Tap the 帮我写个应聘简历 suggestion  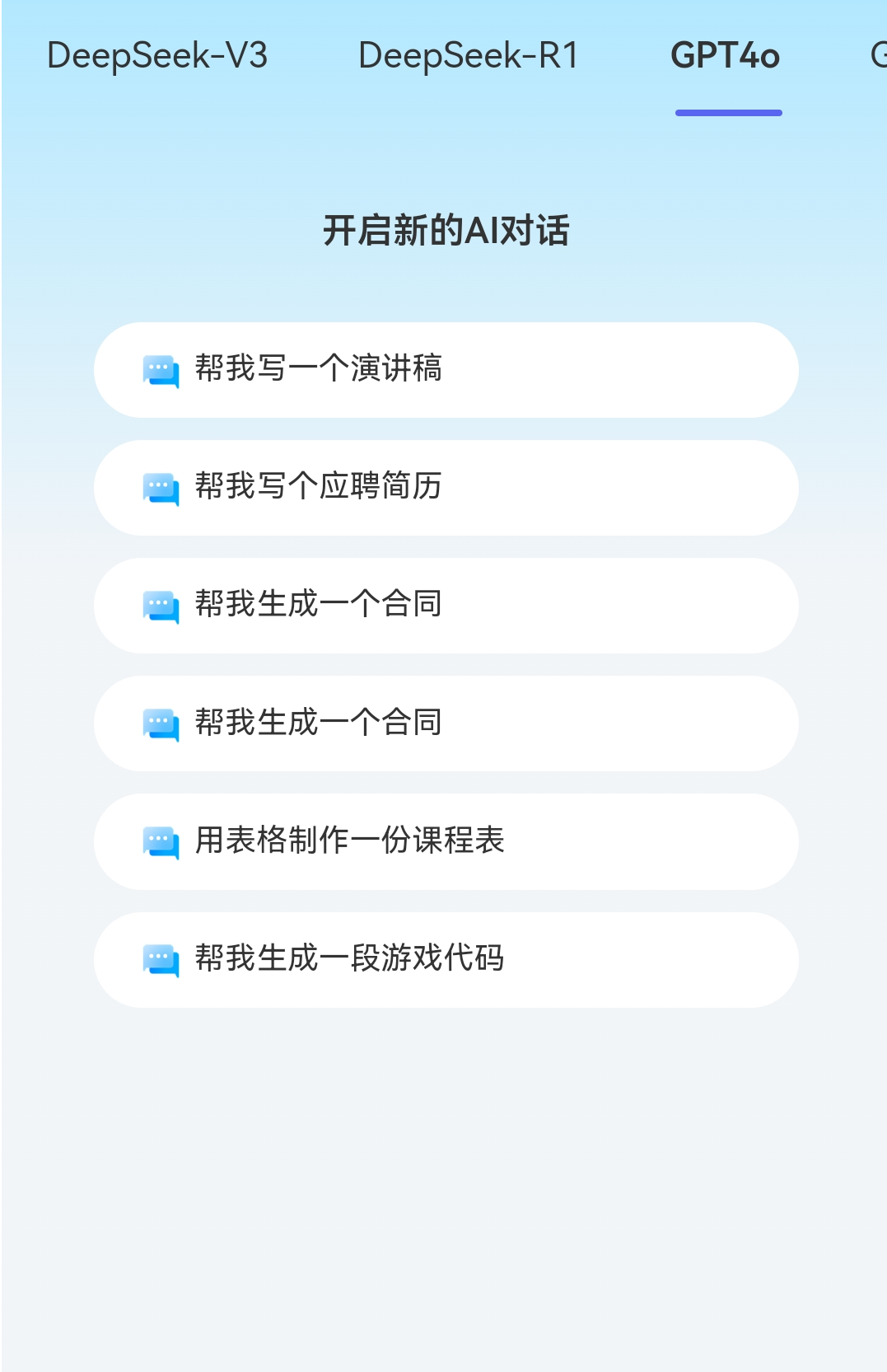coord(446,487)
